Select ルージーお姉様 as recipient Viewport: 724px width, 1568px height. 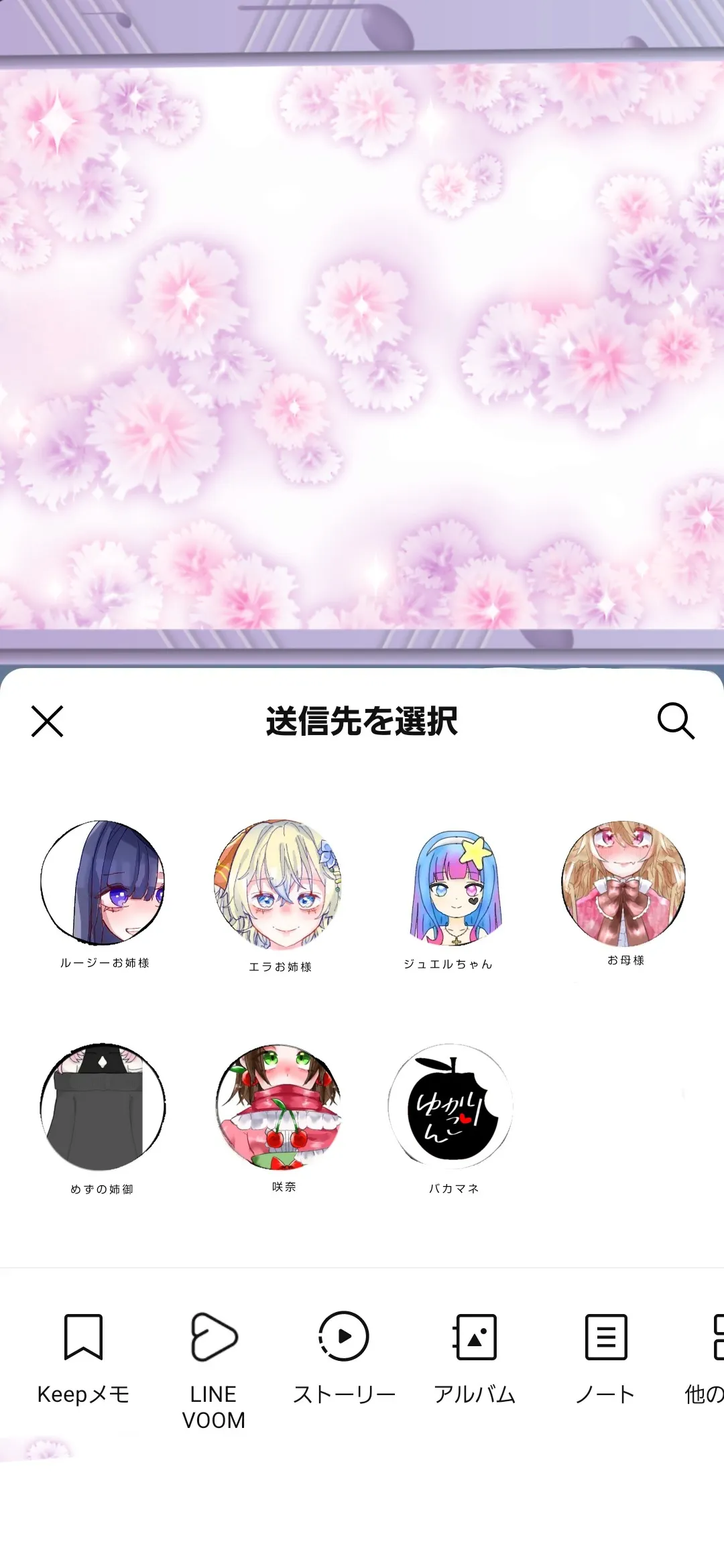[x=103, y=883]
